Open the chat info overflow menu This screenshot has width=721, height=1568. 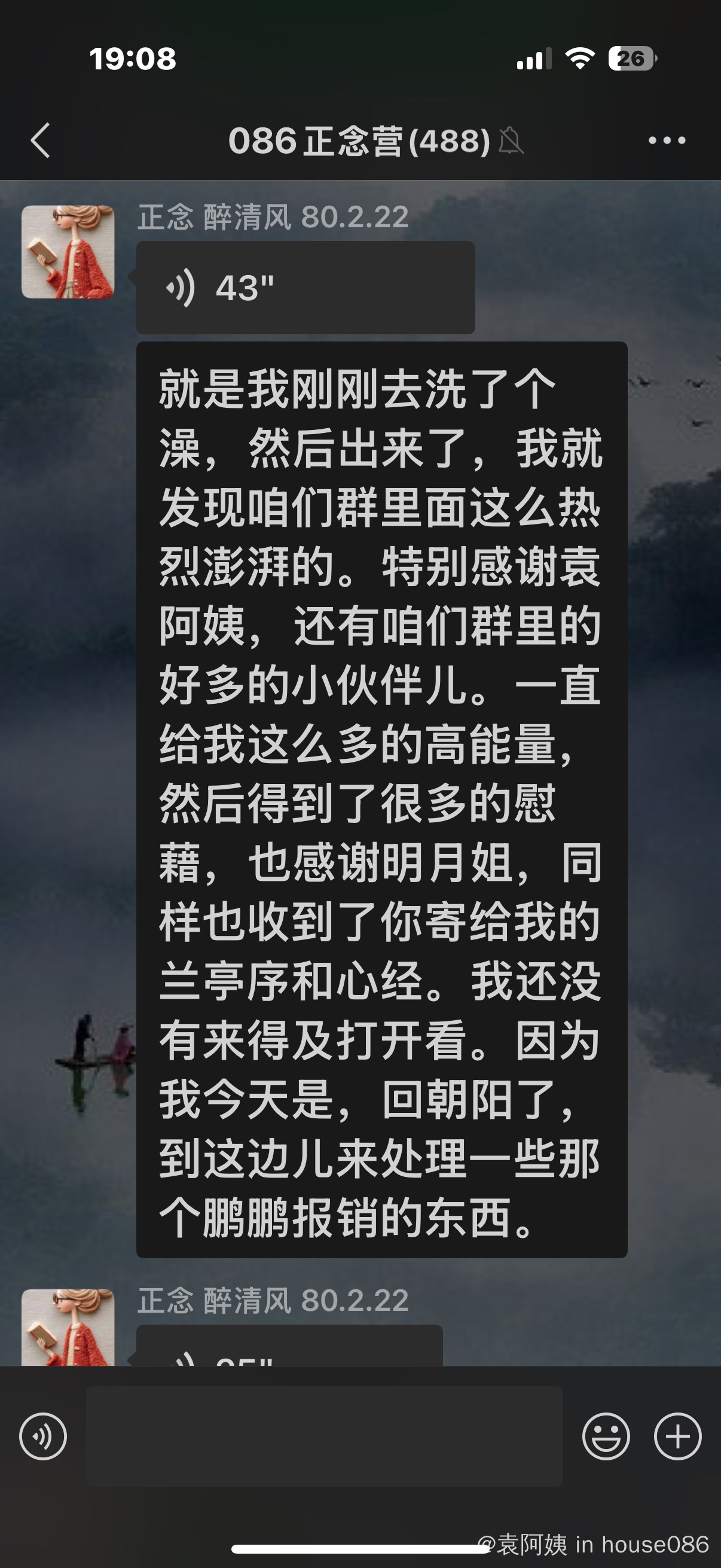coord(667,141)
